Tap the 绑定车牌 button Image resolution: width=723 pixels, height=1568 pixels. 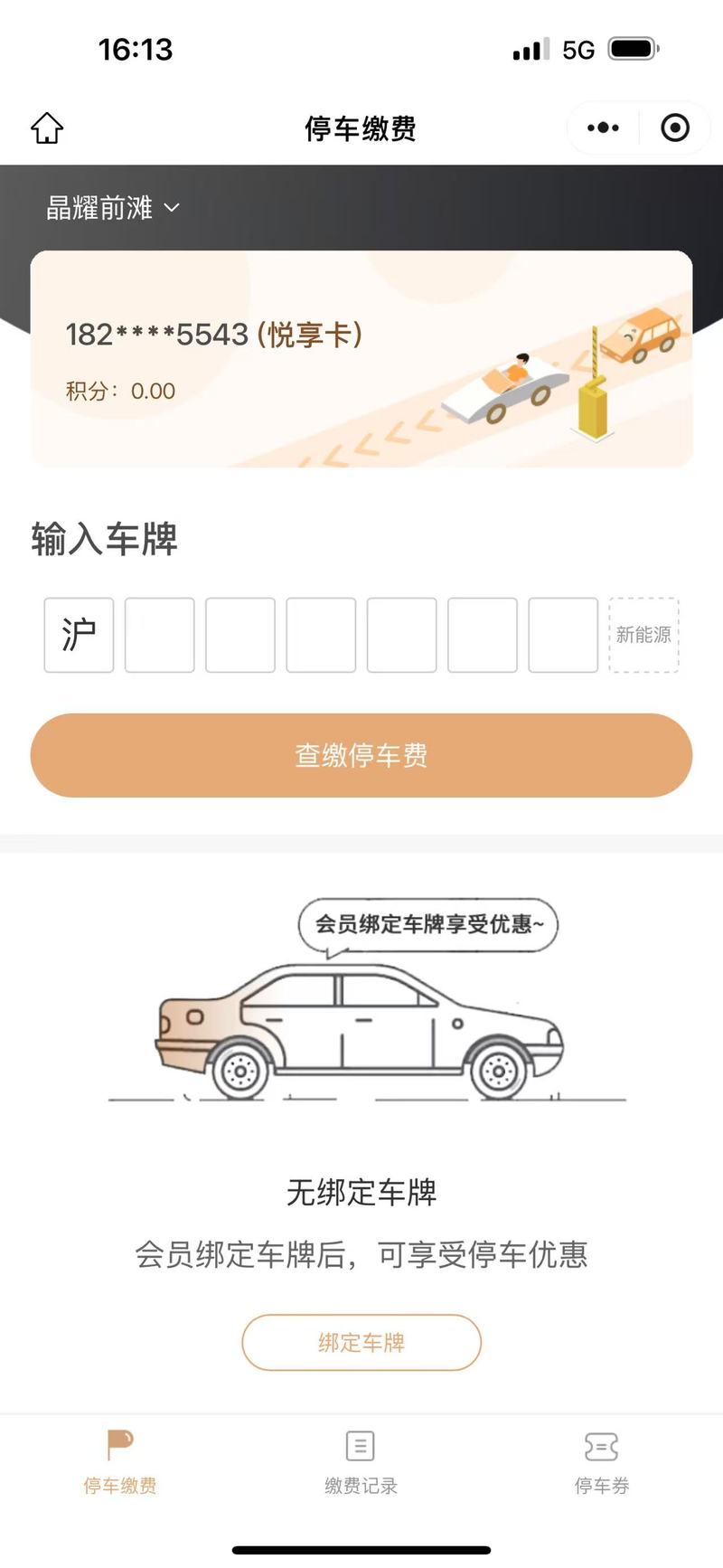[361, 1343]
